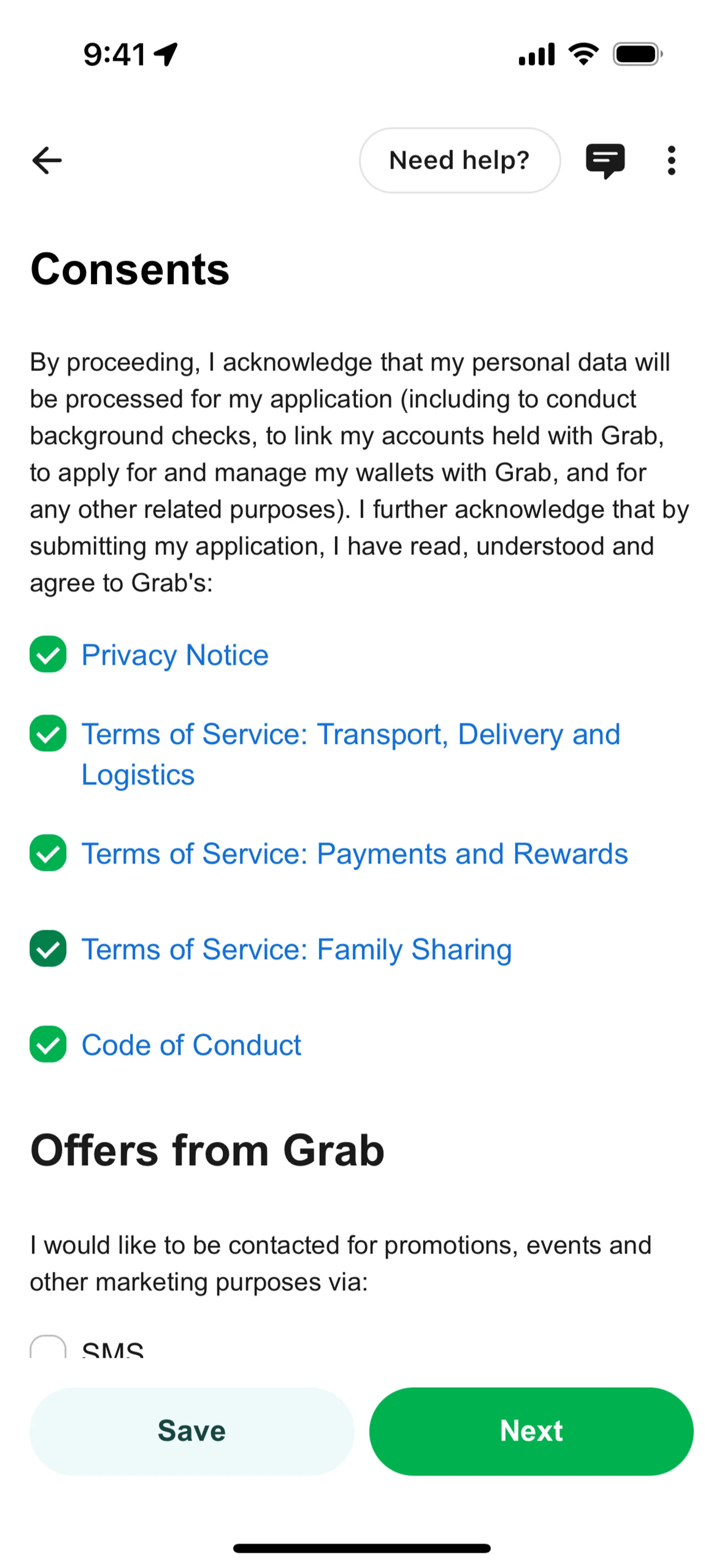Image resolution: width=723 pixels, height=1568 pixels.
Task: Open the chat message icon
Action: click(604, 161)
